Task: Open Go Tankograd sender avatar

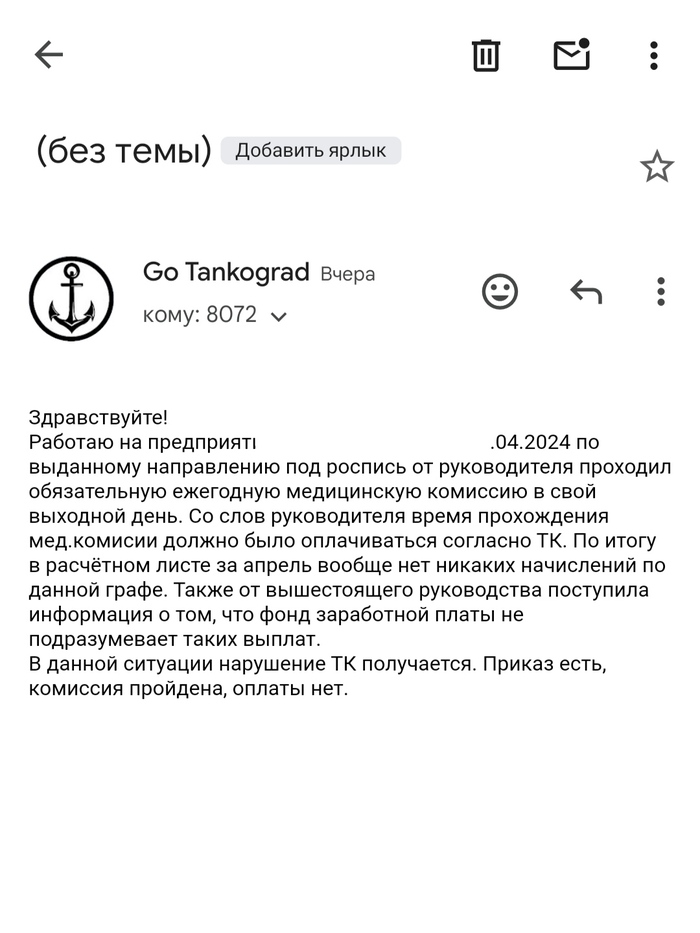Action: 71,299
